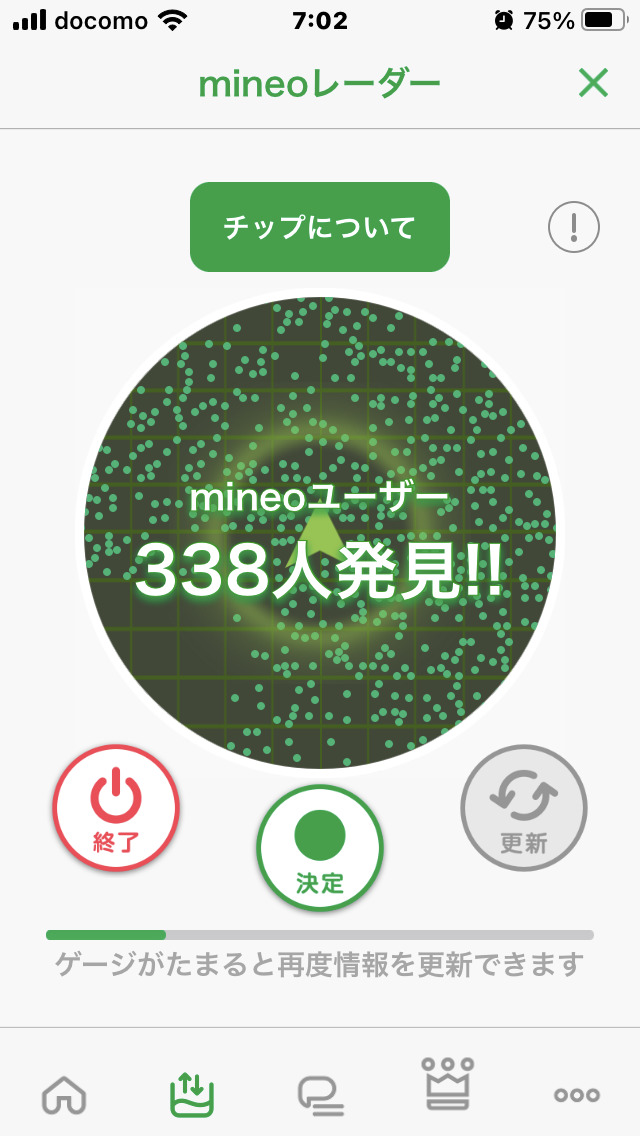
Task: Select the data transfer tray tab
Action: [x=192, y=1094]
